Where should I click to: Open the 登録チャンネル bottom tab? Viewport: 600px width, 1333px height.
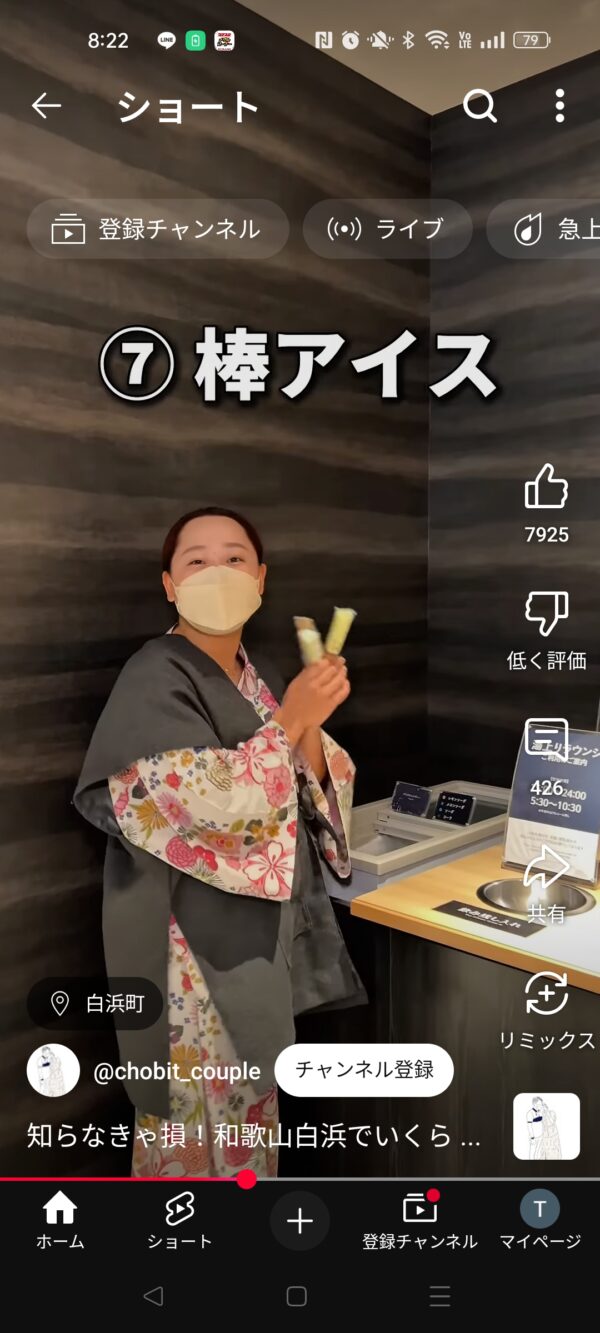pyautogui.click(x=419, y=1221)
